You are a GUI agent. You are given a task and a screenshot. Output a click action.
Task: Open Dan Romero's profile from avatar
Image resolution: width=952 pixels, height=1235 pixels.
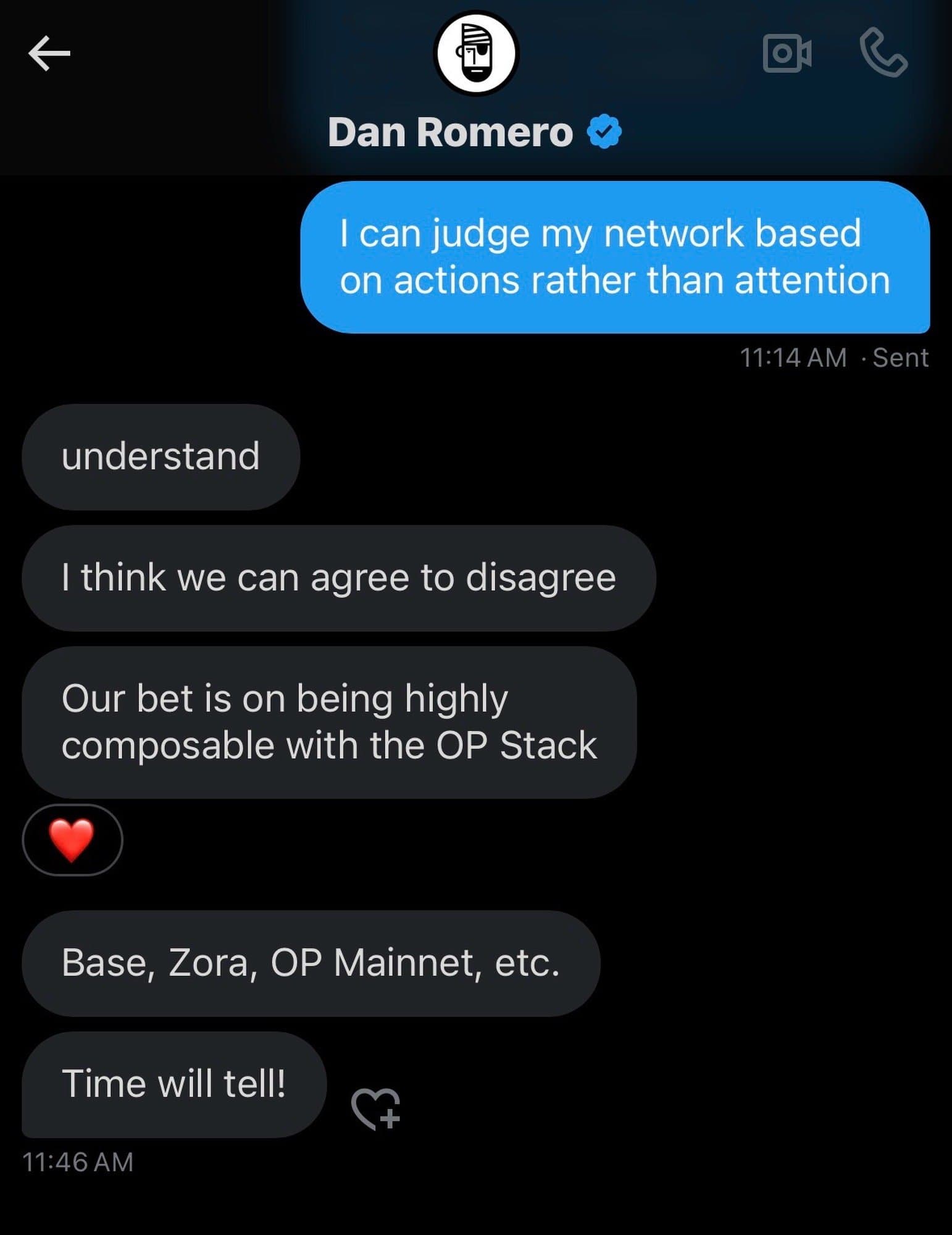tap(476, 53)
